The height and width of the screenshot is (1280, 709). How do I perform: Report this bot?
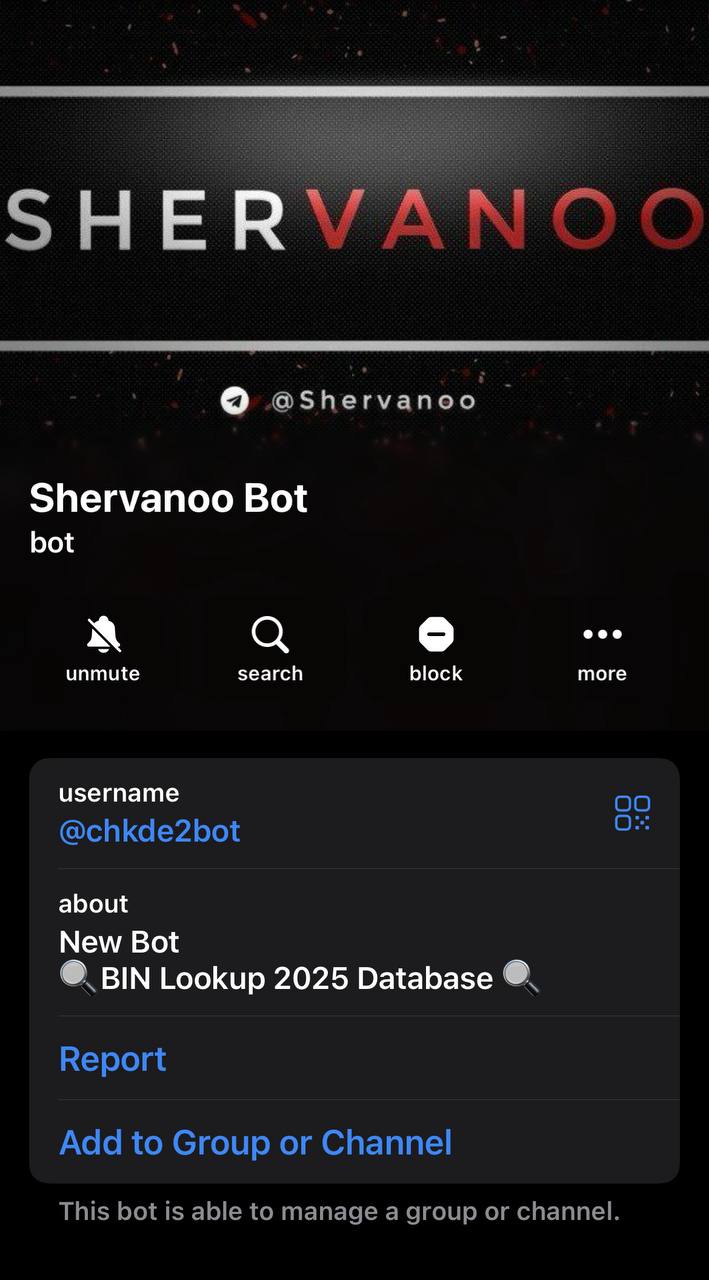click(x=113, y=1058)
